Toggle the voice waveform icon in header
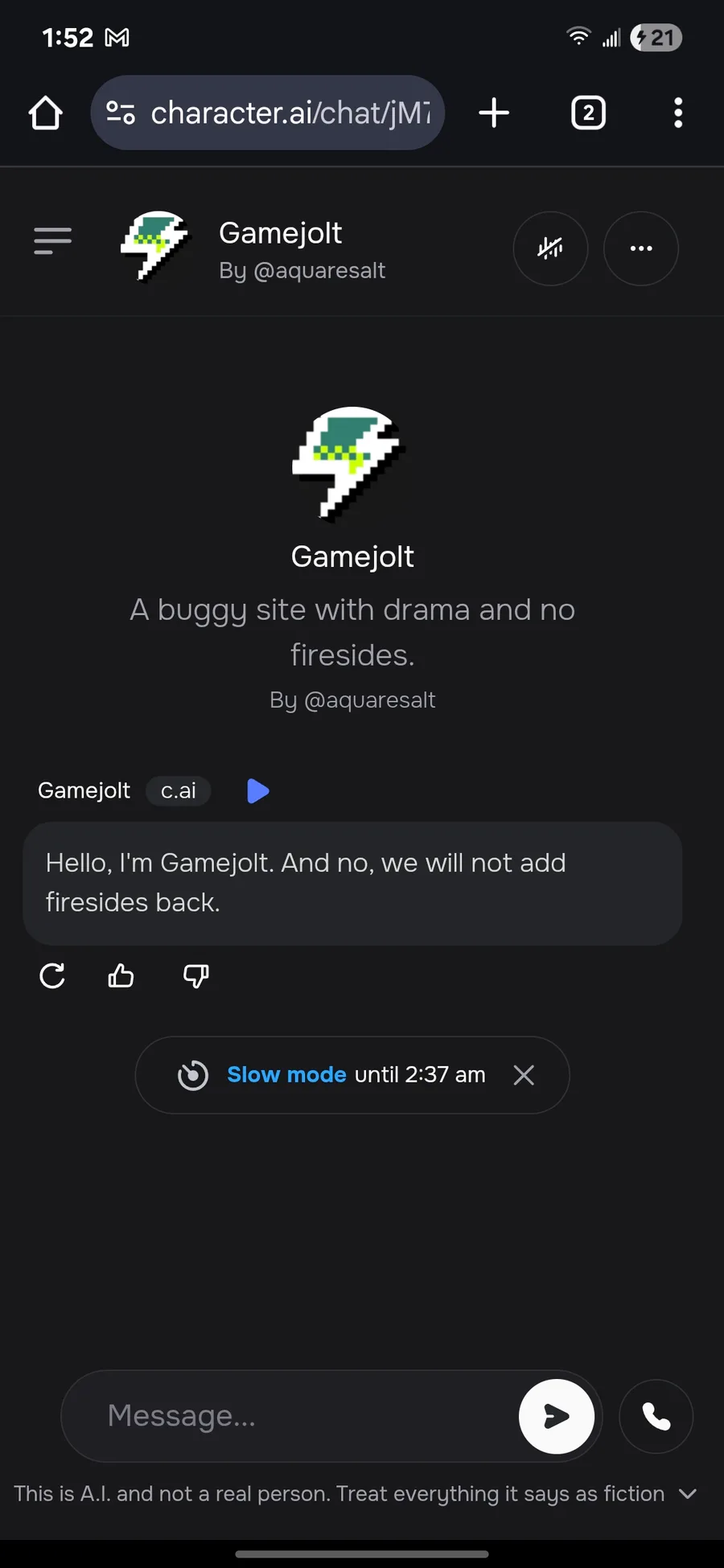The height and width of the screenshot is (1568, 724). 550,248
